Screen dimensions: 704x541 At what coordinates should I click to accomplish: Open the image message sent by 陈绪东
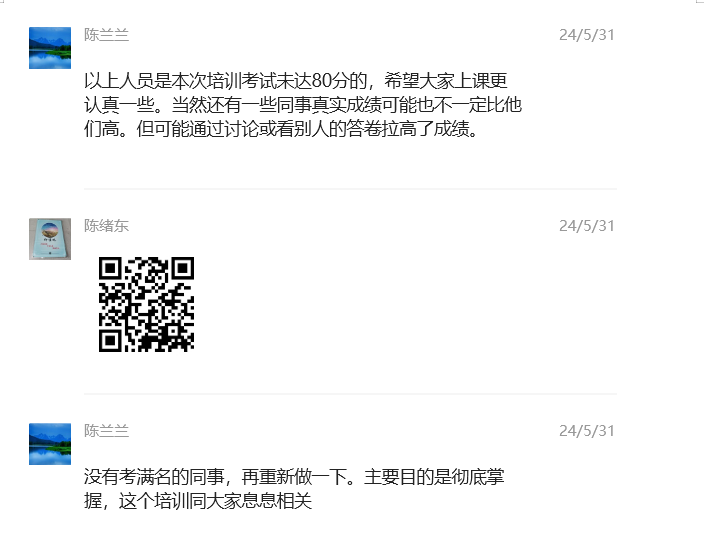pyautogui.click(x=146, y=304)
